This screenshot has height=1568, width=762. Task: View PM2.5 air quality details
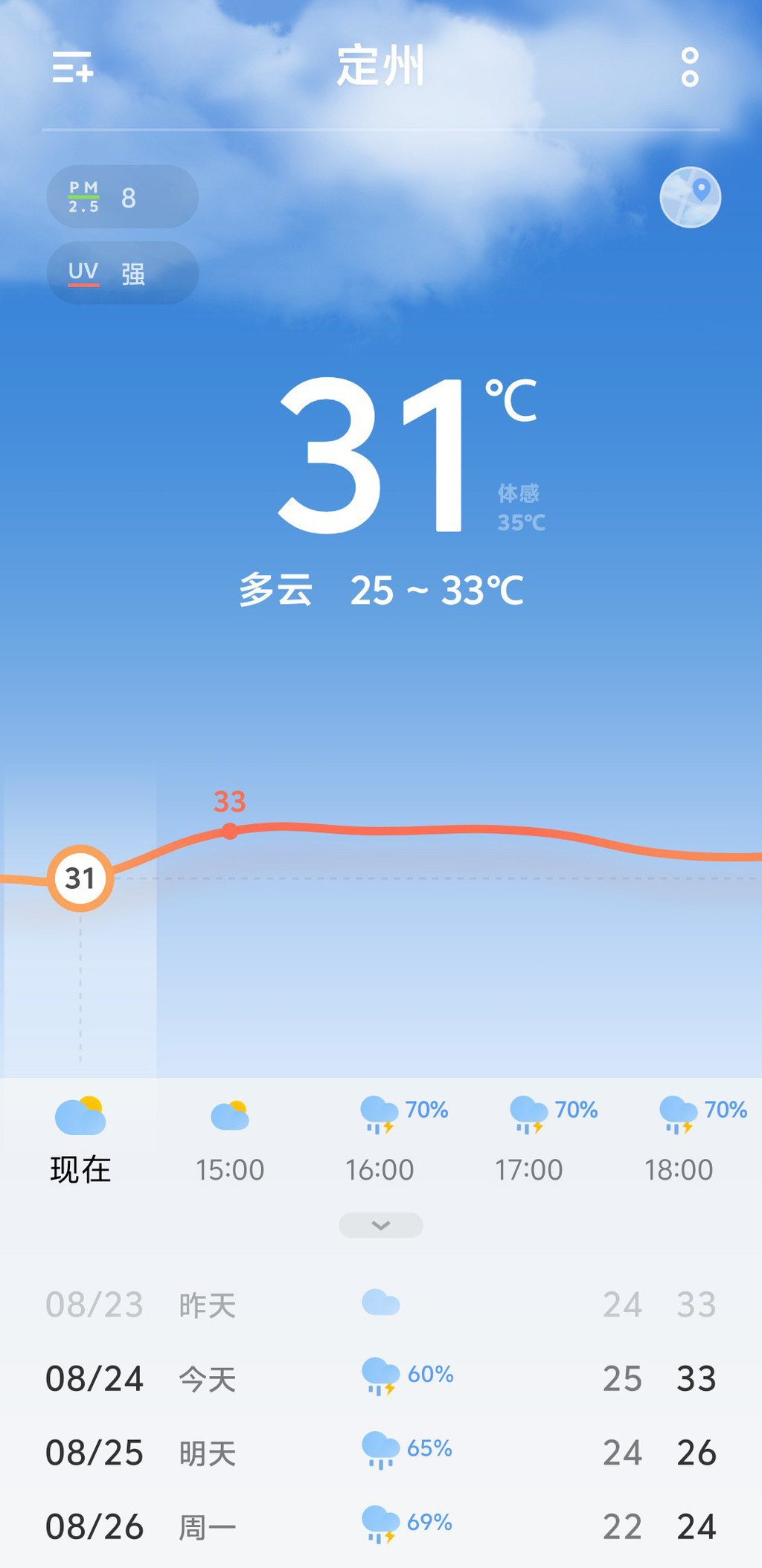click(x=122, y=197)
